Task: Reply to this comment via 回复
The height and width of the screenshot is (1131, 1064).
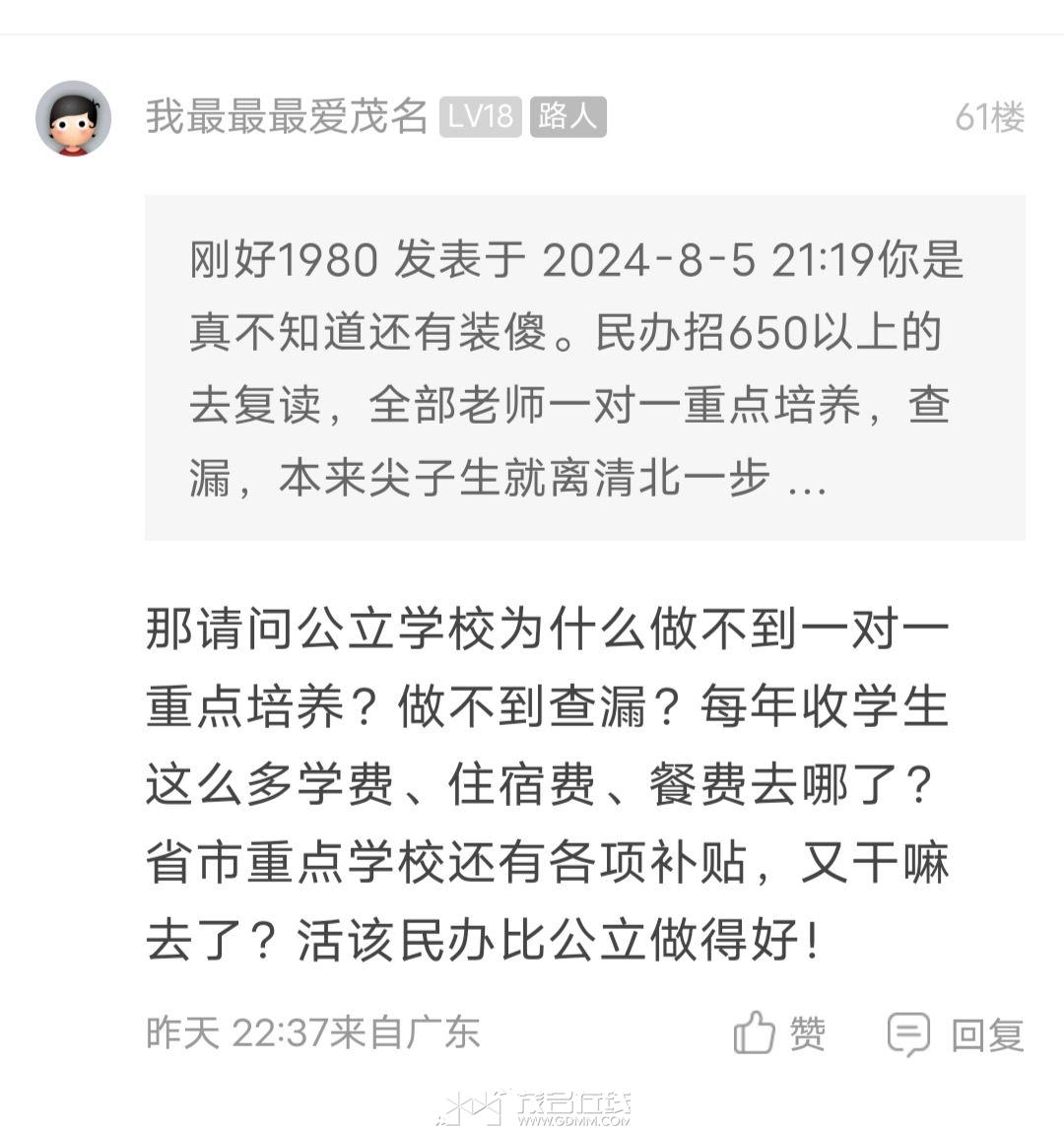Action: tap(956, 1033)
